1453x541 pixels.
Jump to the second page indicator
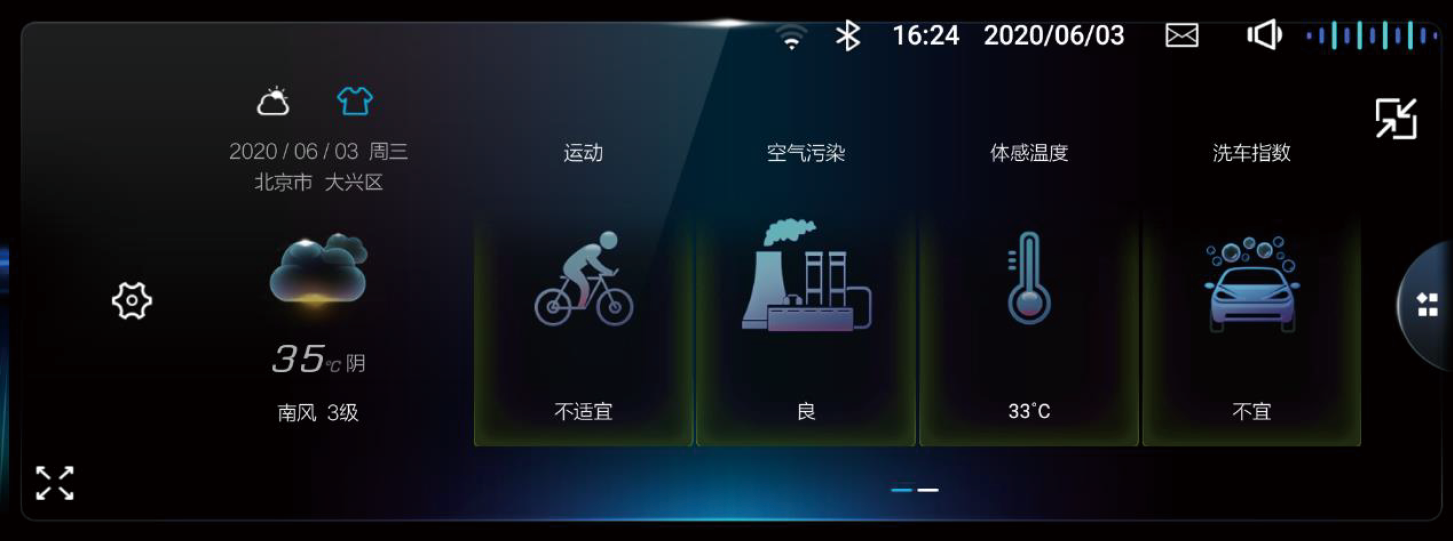pyautogui.click(x=928, y=490)
